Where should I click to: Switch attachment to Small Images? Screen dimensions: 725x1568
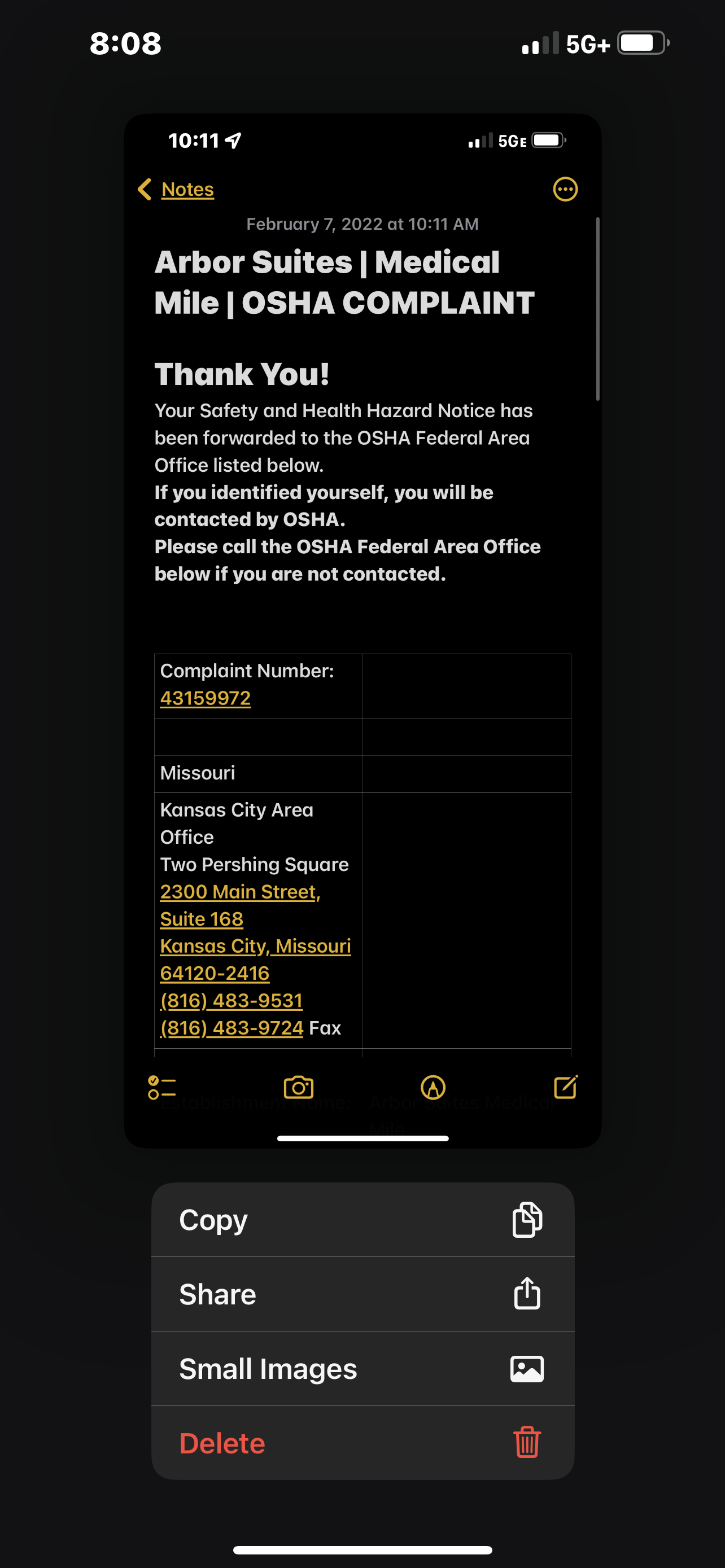362,1368
